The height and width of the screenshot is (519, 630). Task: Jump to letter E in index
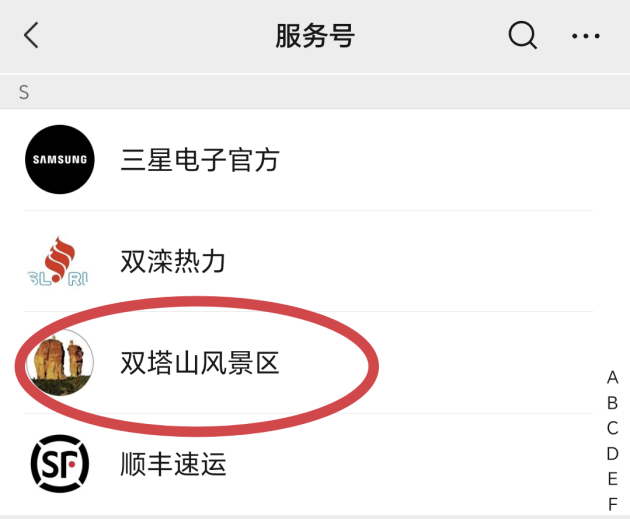pyautogui.click(x=612, y=478)
